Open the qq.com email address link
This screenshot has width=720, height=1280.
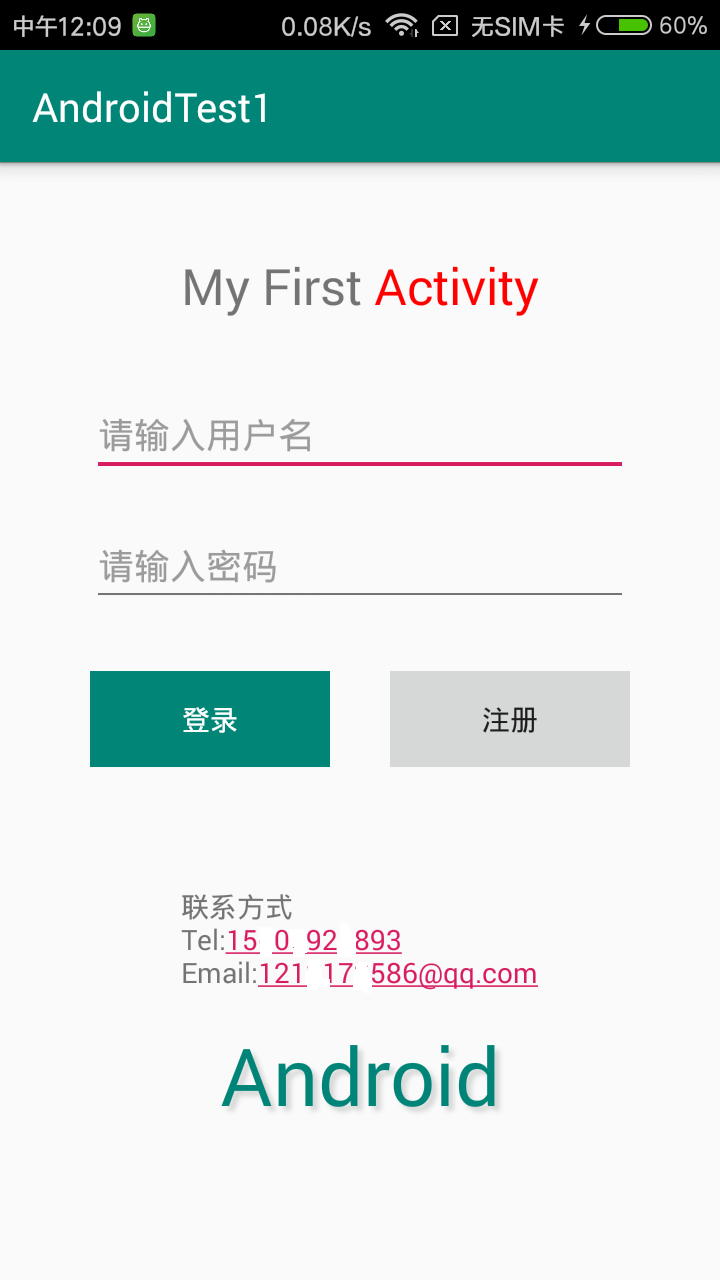coord(397,974)
